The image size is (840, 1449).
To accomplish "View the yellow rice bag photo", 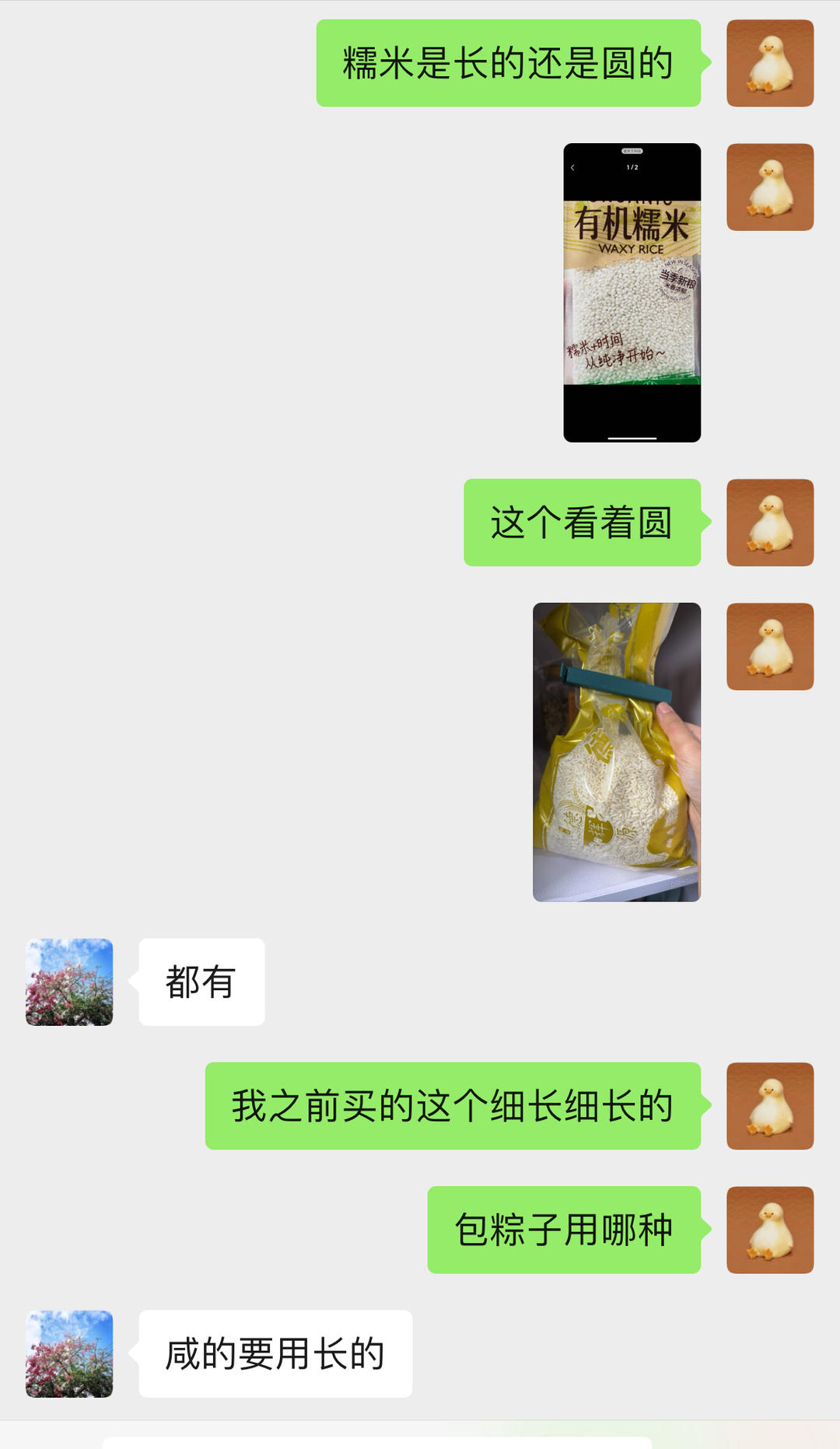I will [616, 752].
